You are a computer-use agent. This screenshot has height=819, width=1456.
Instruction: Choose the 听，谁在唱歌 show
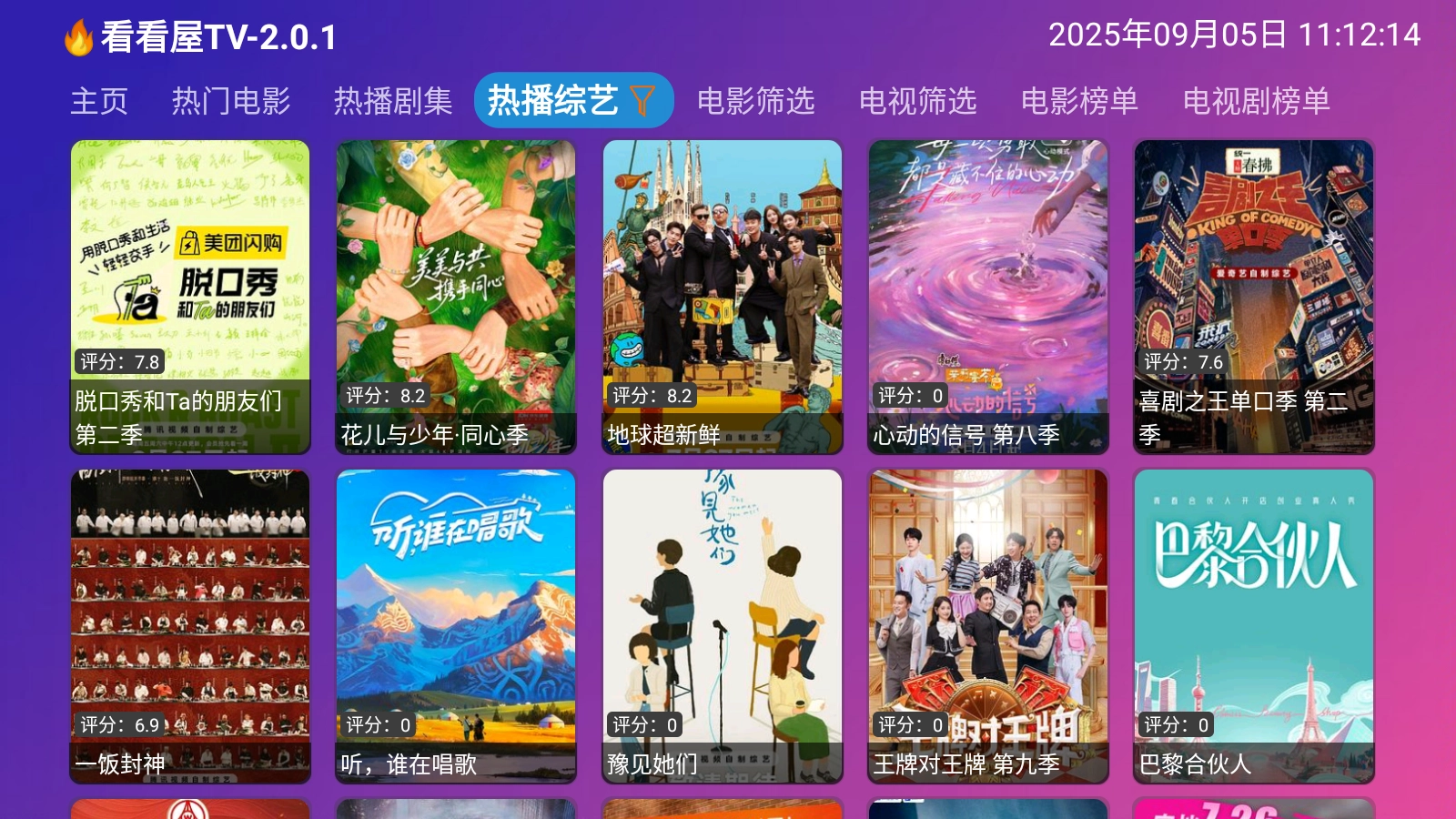point(456,625)
